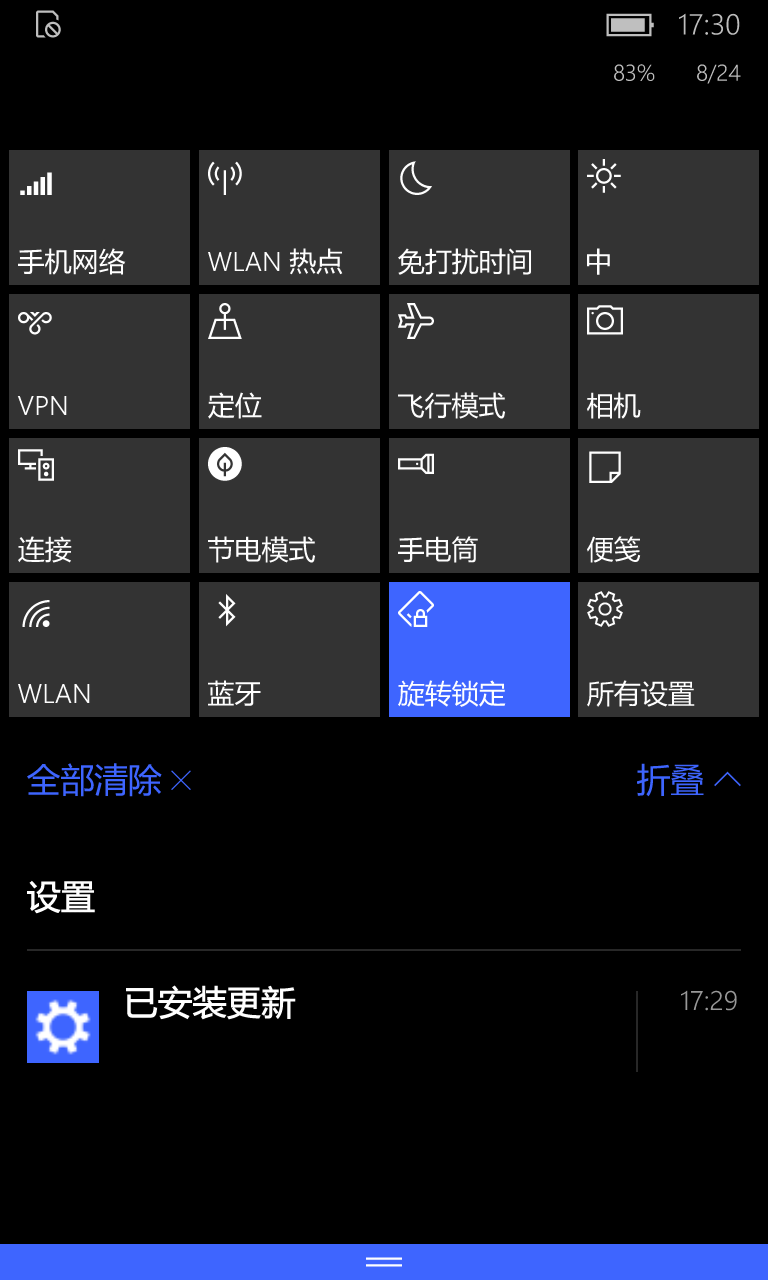Open the VPN quick action
Viewport: 768px width, 1280px height.
(99, 361)
